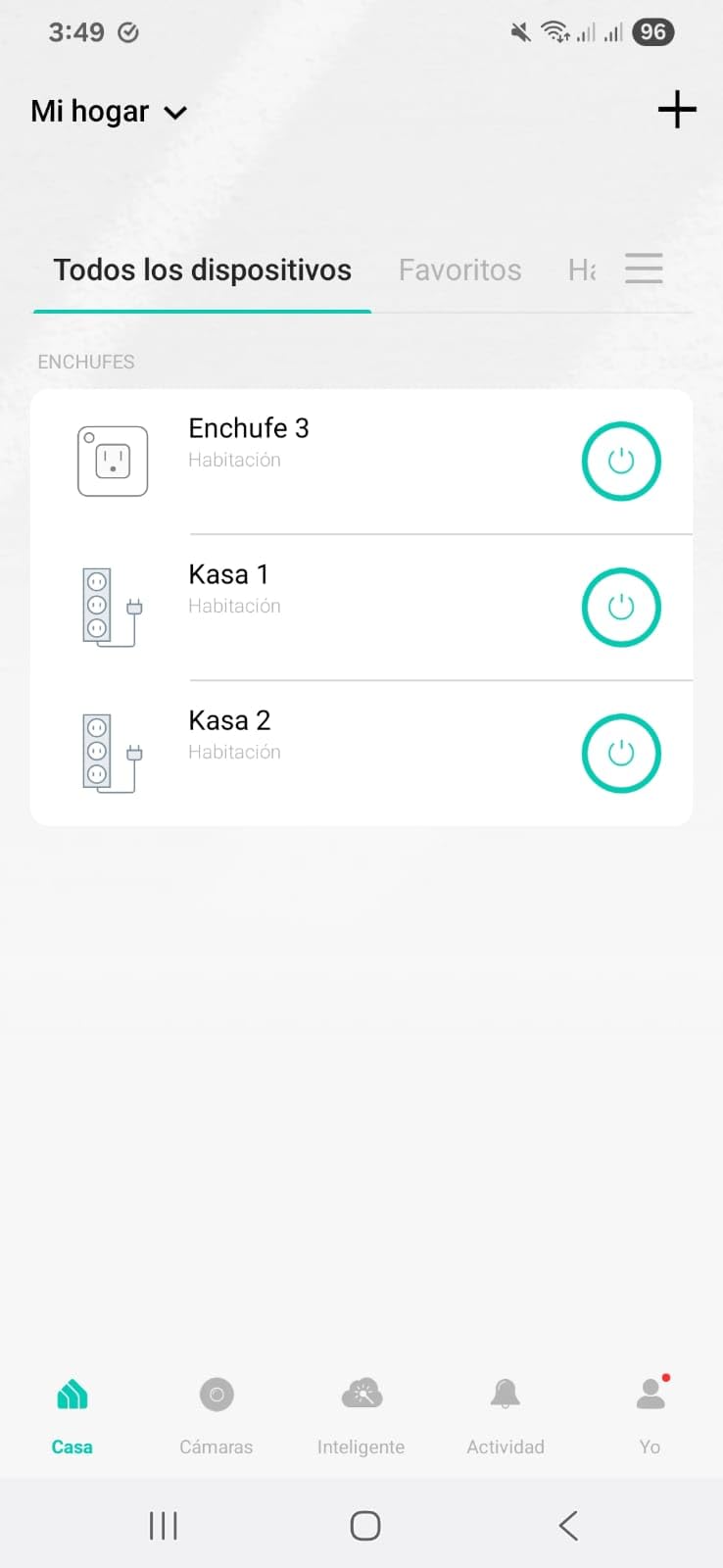This screenshot has height=1568, width=723.
Task: Add a new device with plus icon
Action: (x=676, y=110)
